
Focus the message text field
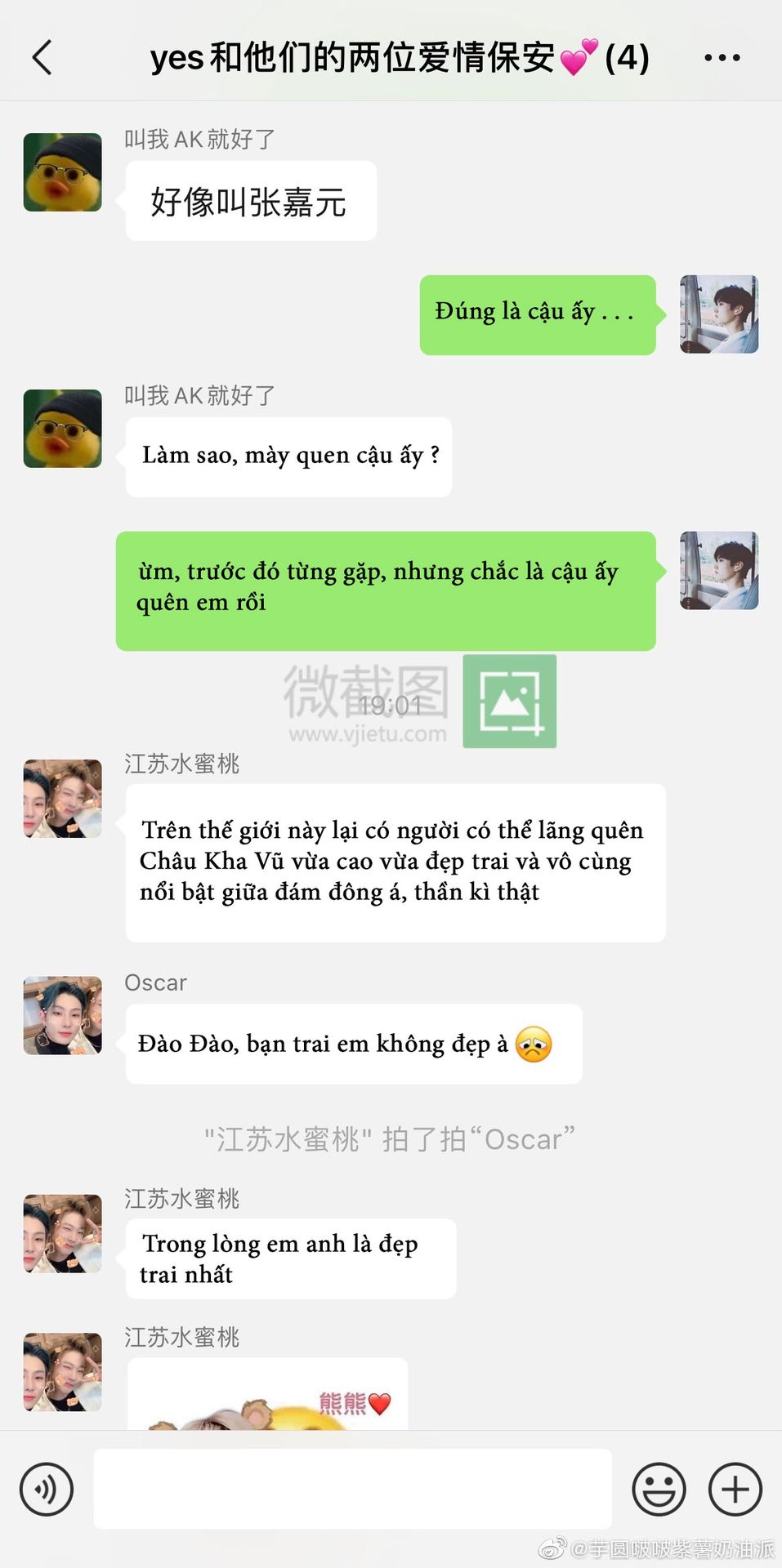[352, 1489]
